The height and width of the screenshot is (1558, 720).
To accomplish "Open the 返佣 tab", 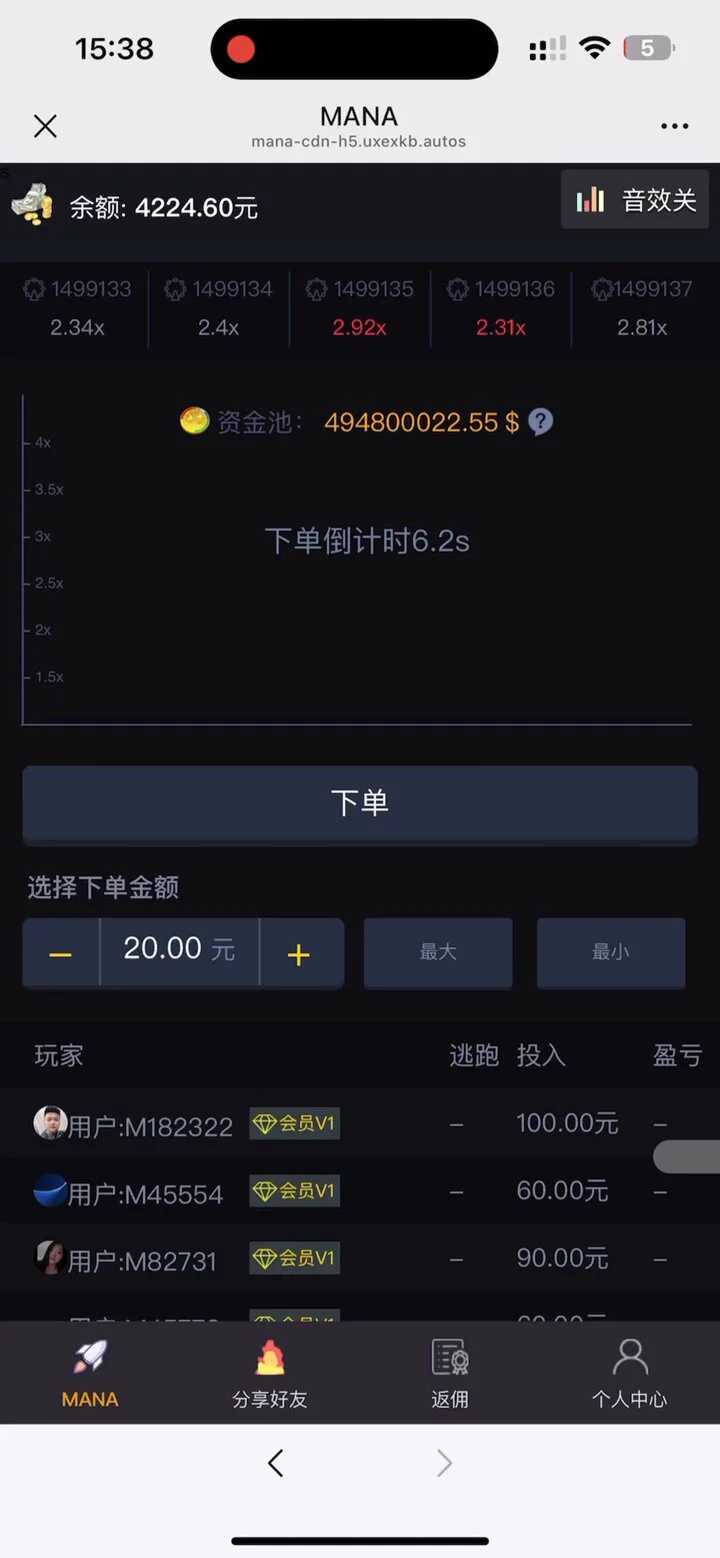I will [x=450, y=1373].
